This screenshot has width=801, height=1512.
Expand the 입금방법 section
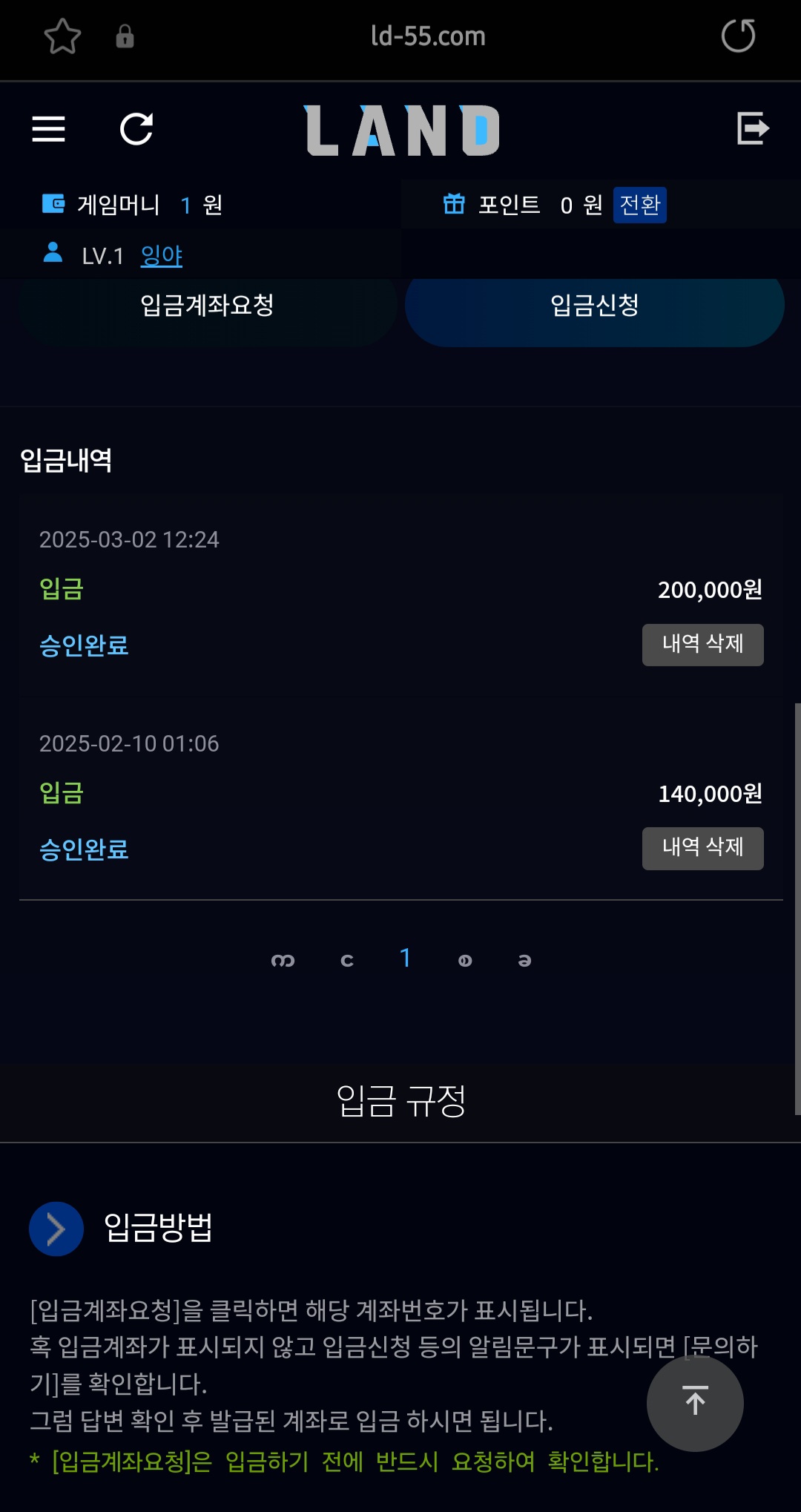tap(56, 1229)
